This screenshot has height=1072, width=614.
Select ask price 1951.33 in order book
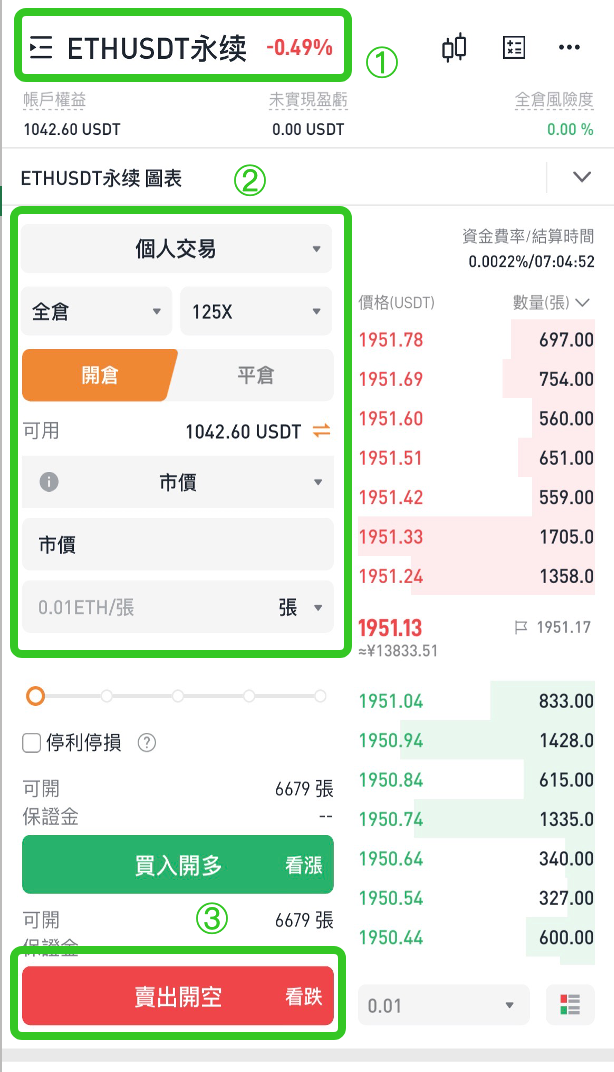click(x=391, y=537)
